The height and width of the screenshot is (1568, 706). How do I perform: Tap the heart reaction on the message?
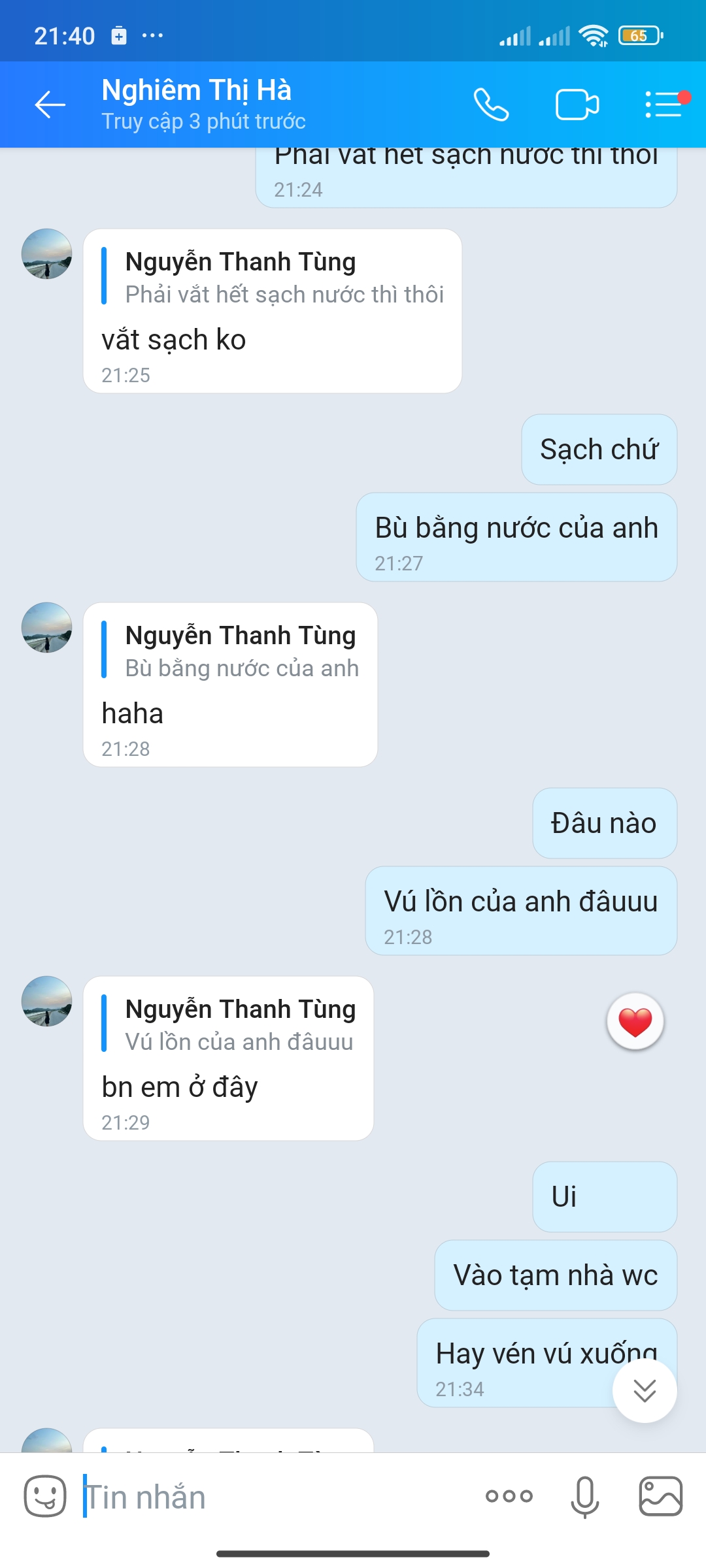pyautogui.click(x=635, y=1021)
